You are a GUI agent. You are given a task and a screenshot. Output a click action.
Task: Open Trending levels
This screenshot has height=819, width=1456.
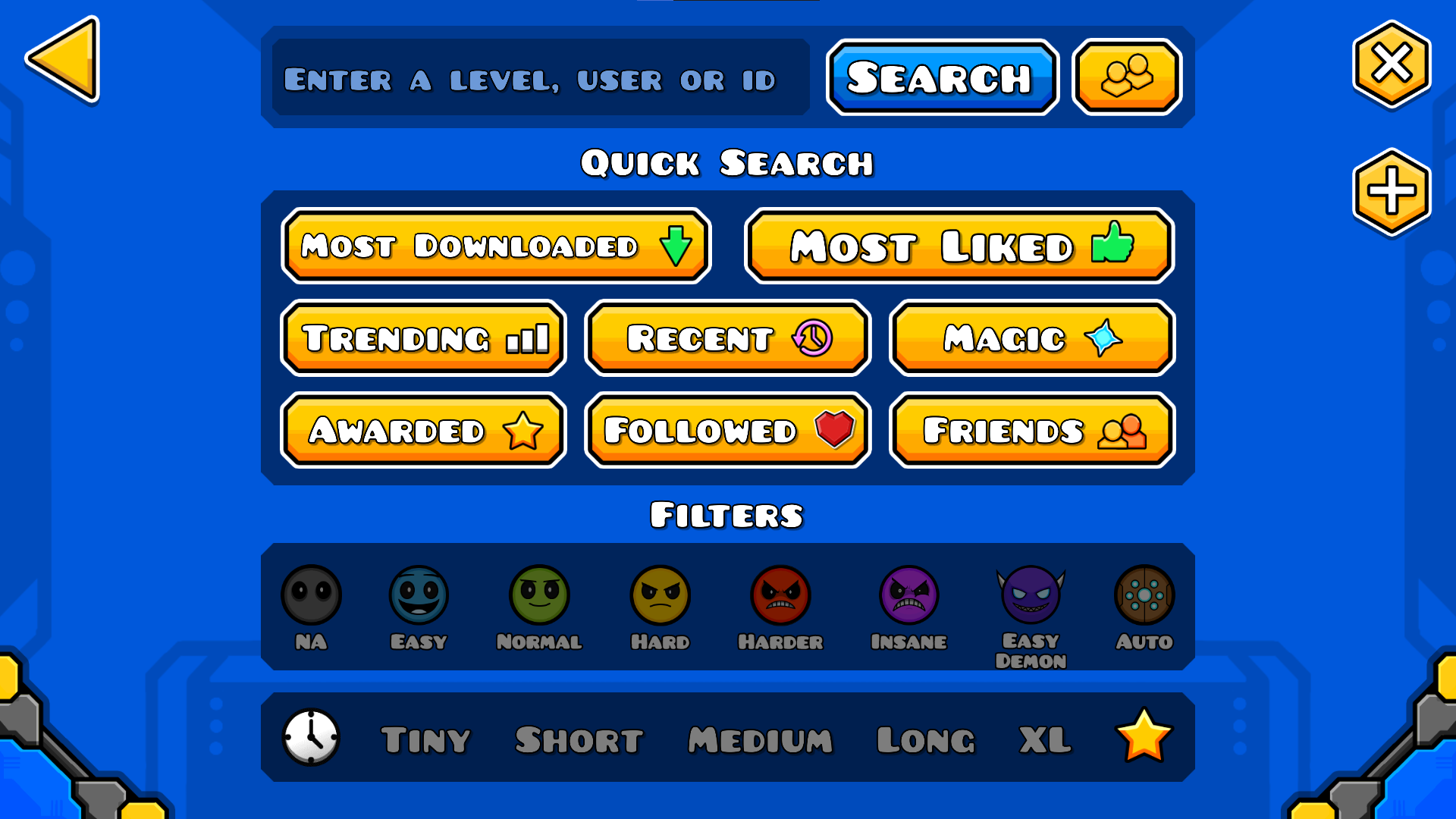click(x=423, y=338)
